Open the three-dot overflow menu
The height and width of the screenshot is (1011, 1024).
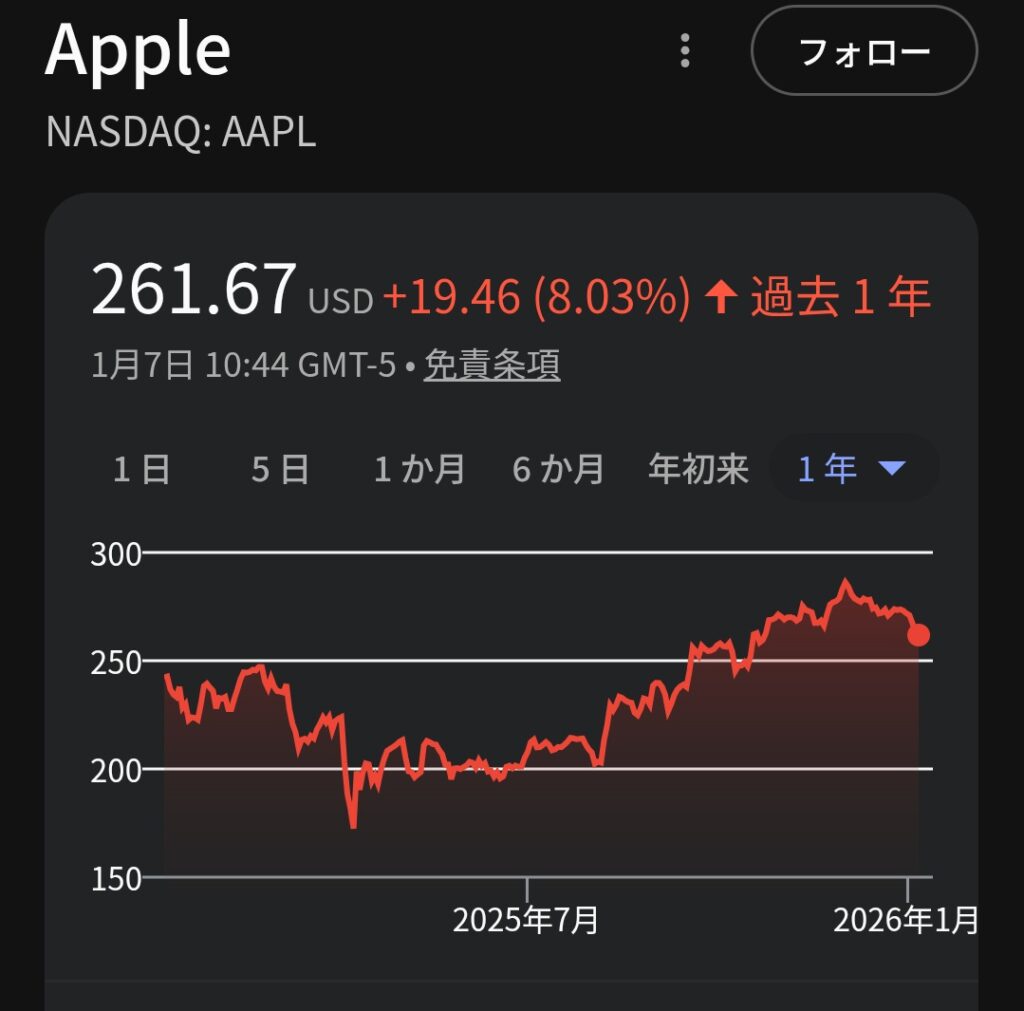tap(685, 50)
